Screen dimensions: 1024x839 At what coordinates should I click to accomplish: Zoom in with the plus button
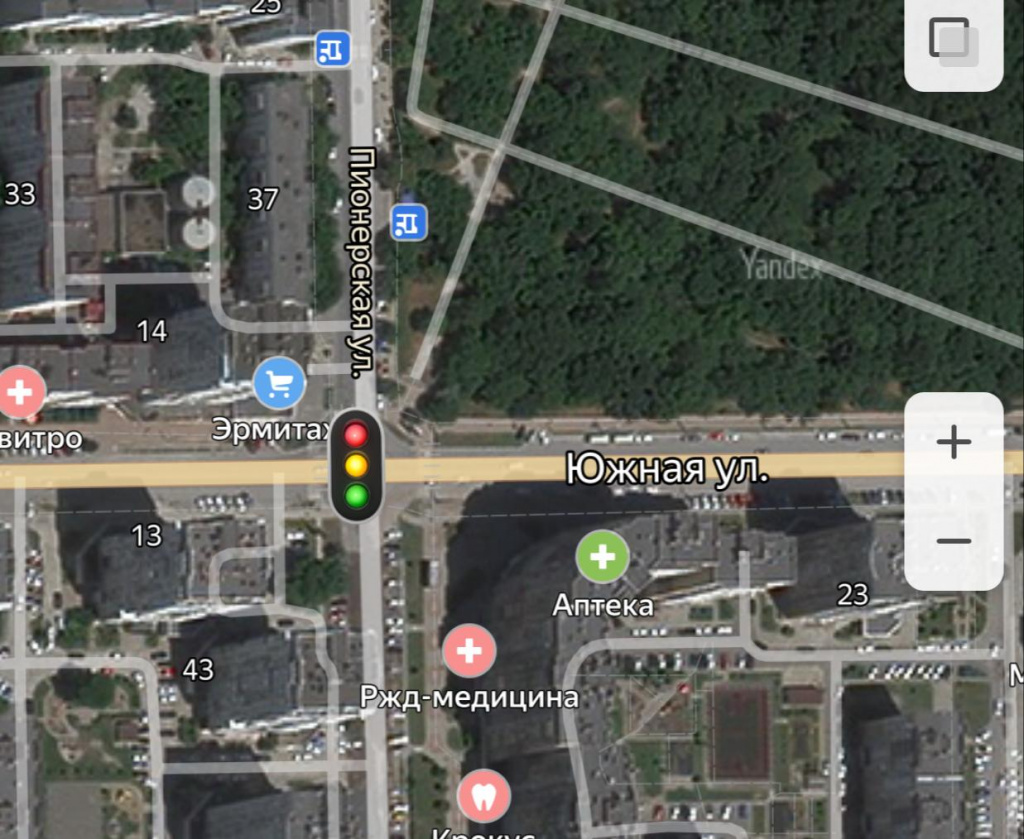[953, 441]
